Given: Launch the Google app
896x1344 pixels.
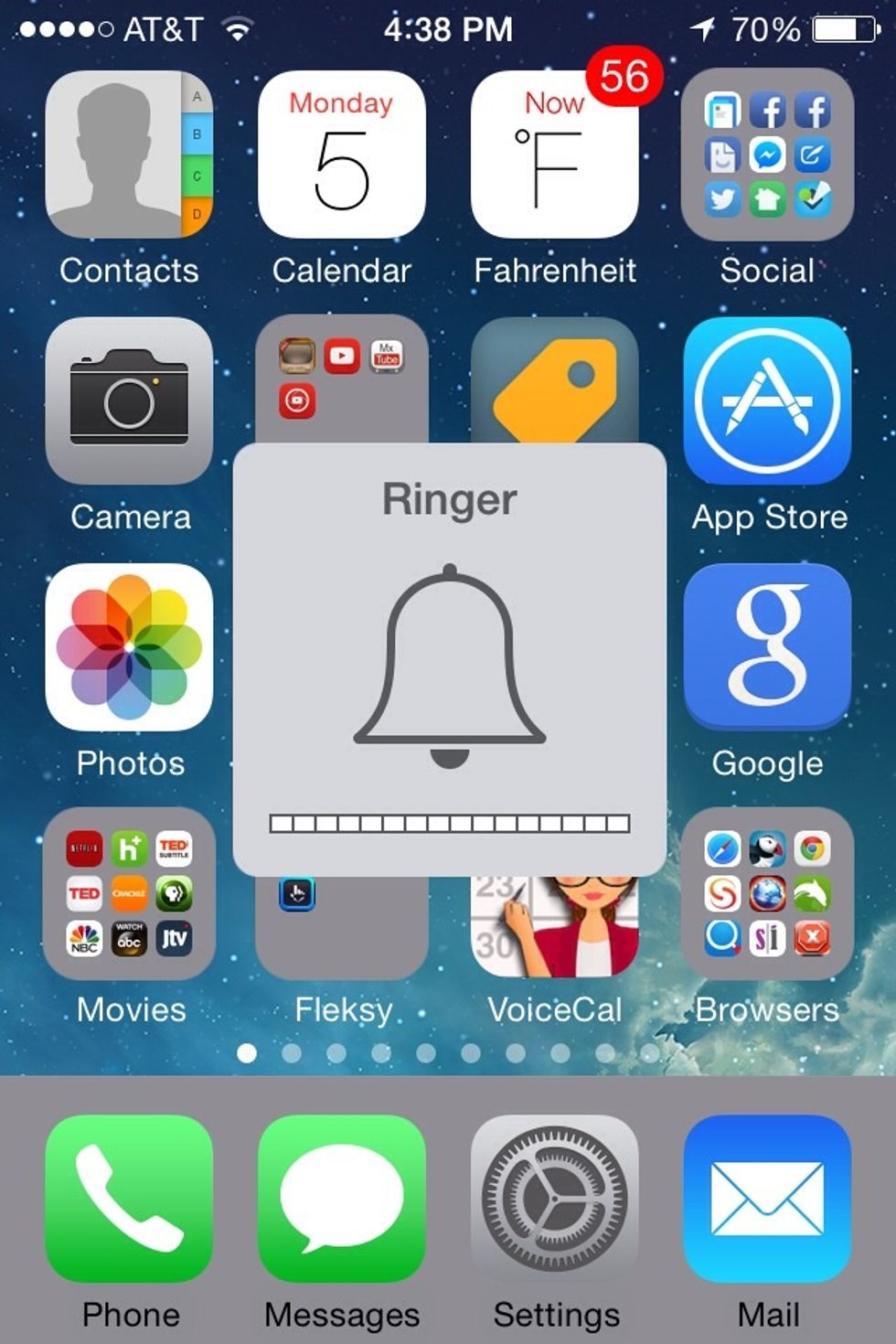Looking at the screenshot, I should 767,647.
